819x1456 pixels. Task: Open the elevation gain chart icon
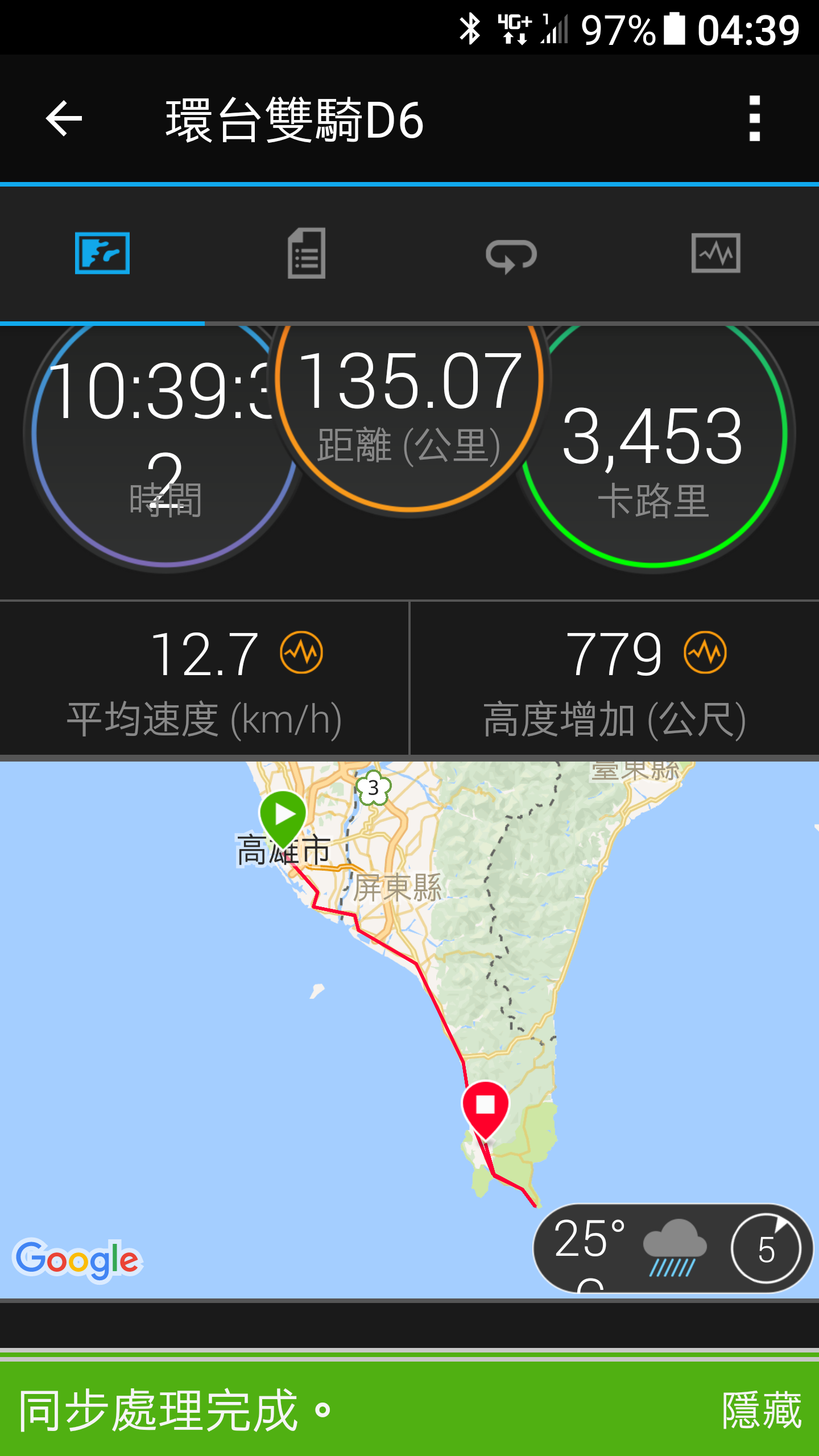pos(705,652)
